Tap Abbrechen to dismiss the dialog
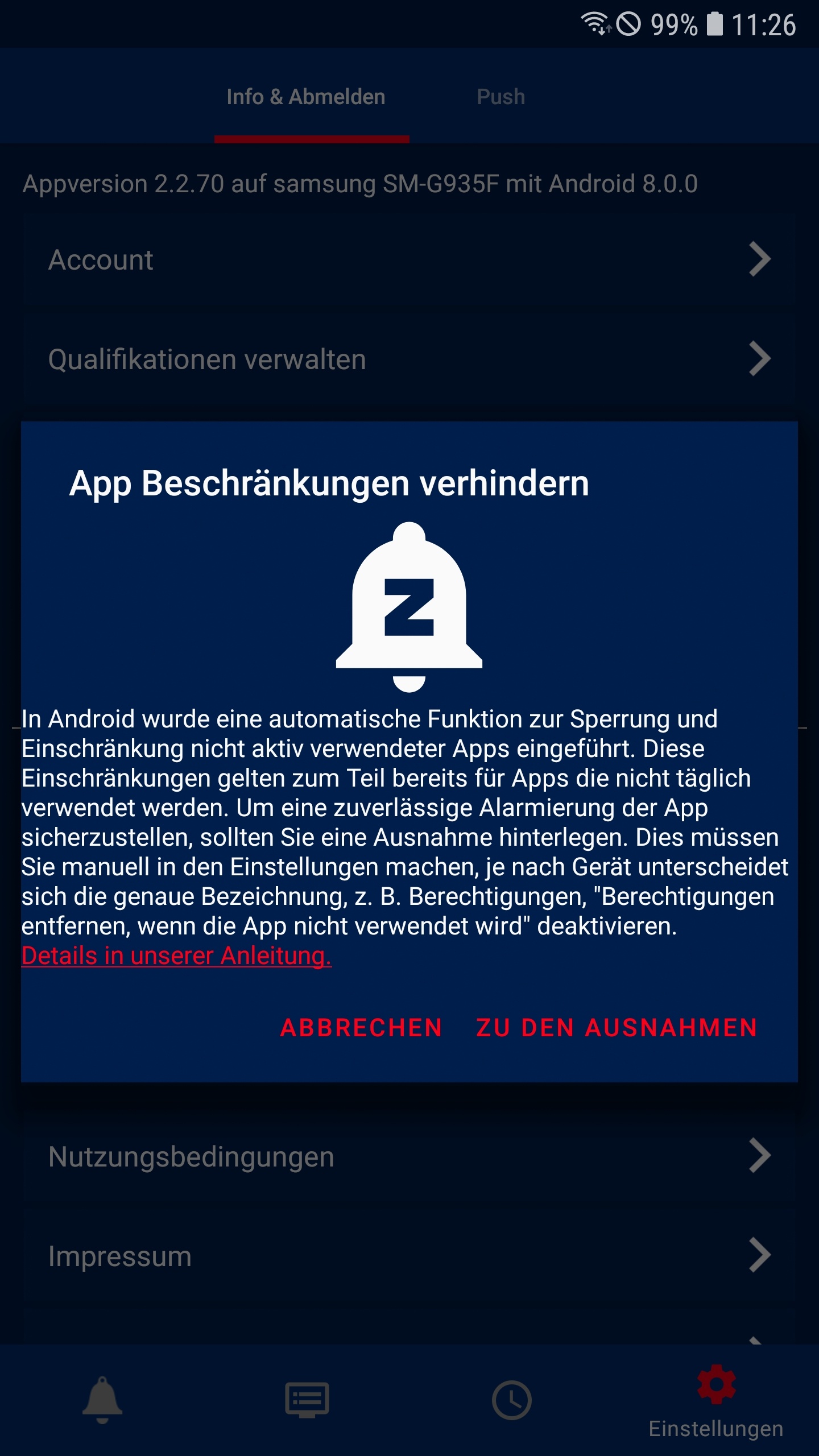 pos(361,1028)
